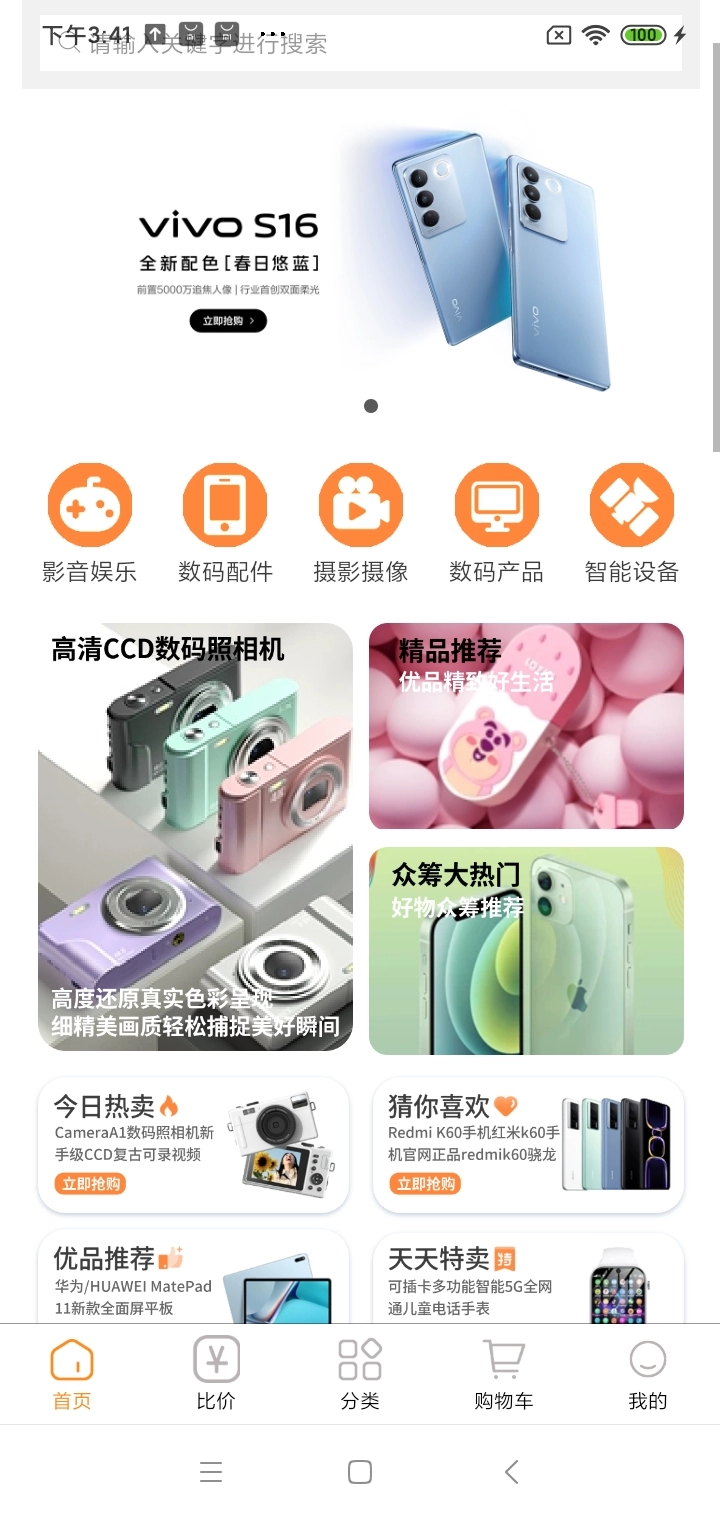Tap the carousel indicator dot below the banner
720x1520 pixels.
(x=371, y=406)
